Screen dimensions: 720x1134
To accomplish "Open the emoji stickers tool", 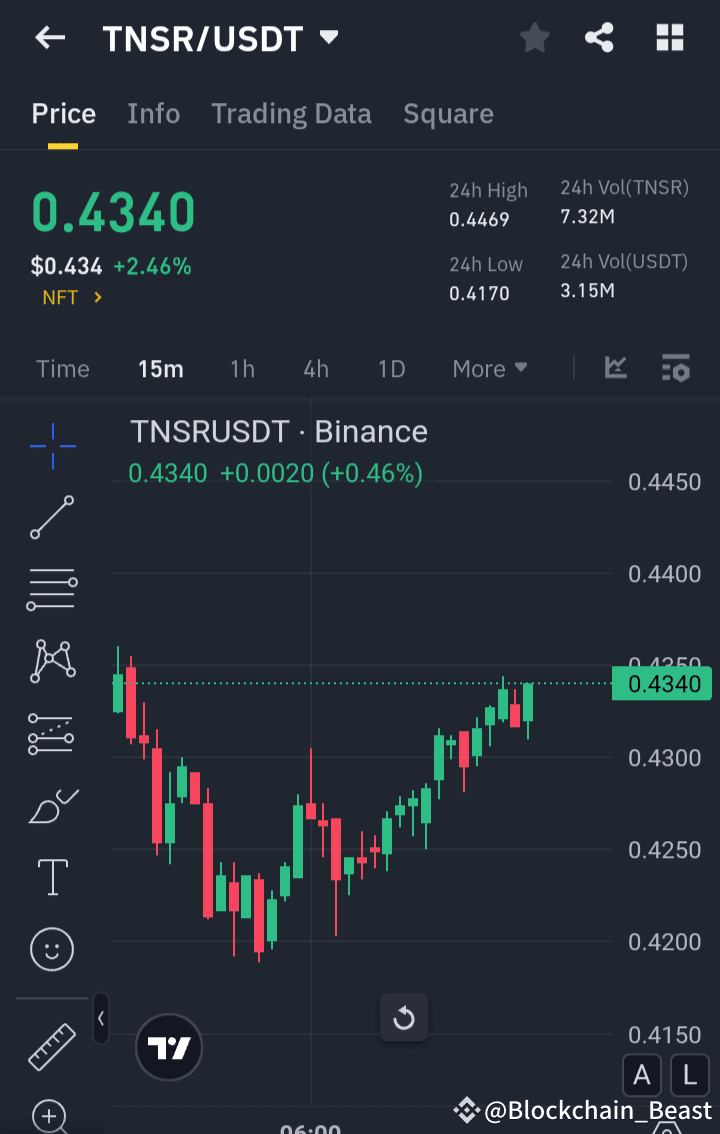I will click(51, 949).
